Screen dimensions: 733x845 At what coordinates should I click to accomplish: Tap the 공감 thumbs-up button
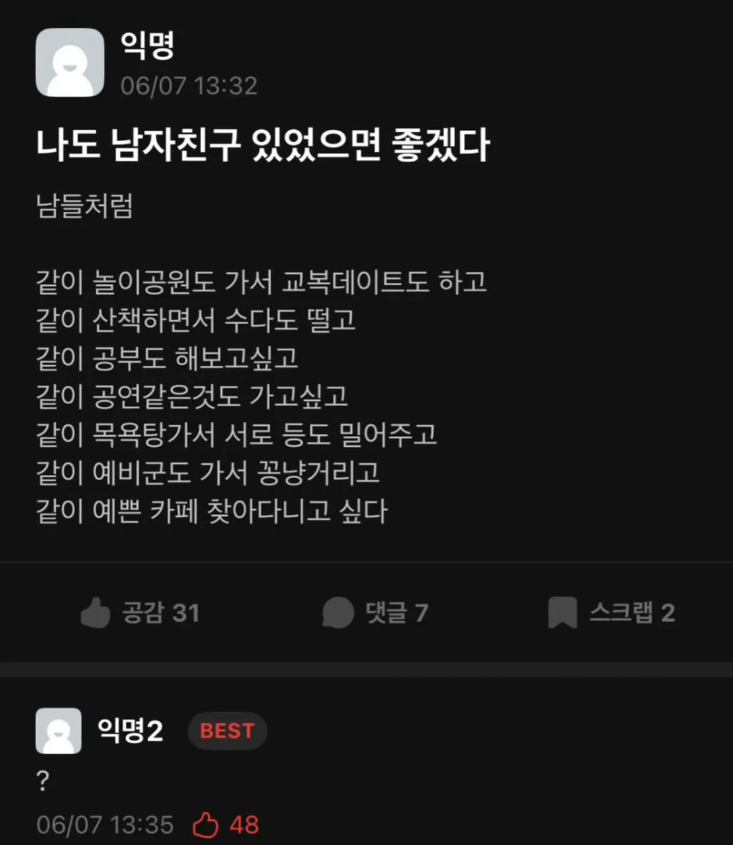(139, 612)
